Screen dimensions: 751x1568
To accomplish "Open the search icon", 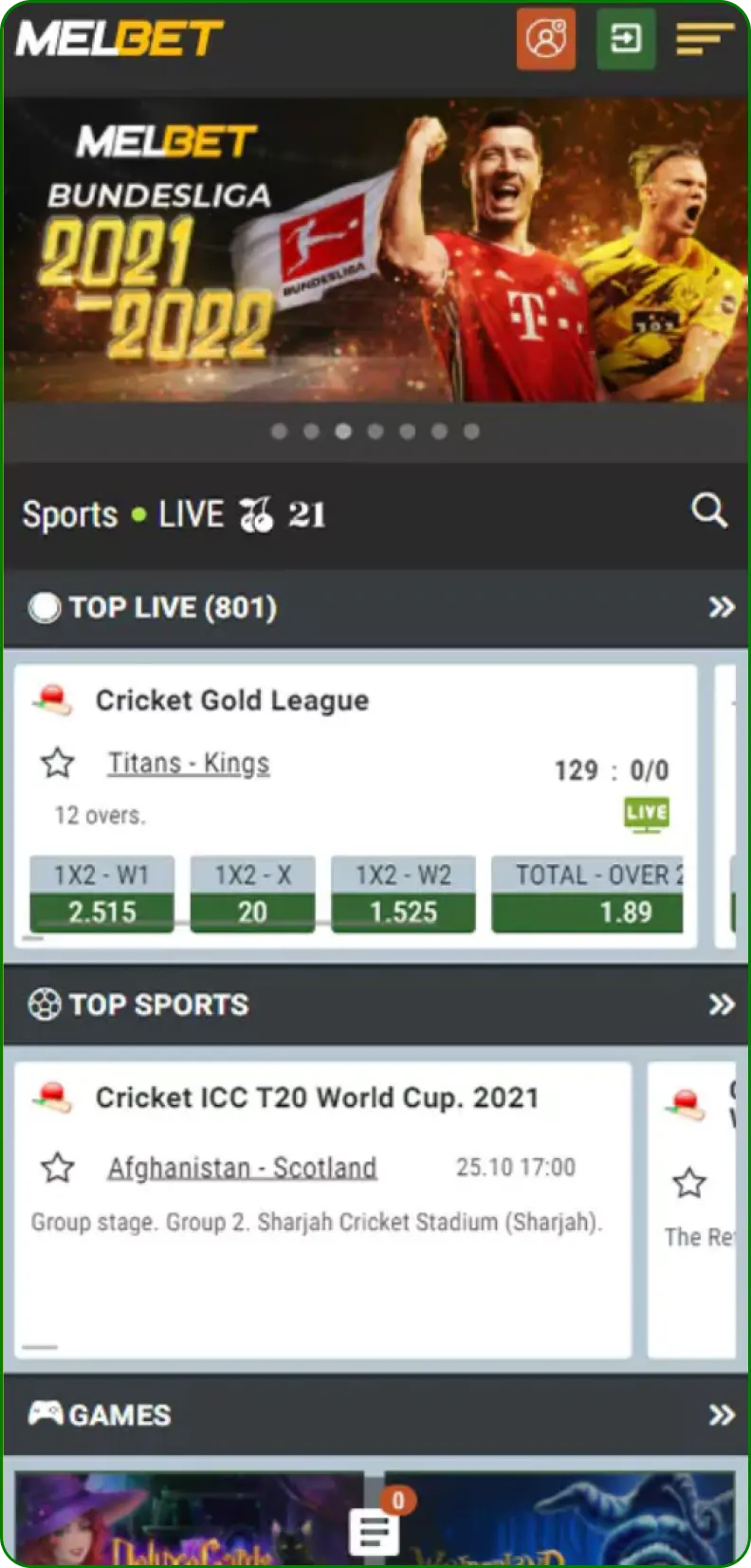I will tap(709, 513).
